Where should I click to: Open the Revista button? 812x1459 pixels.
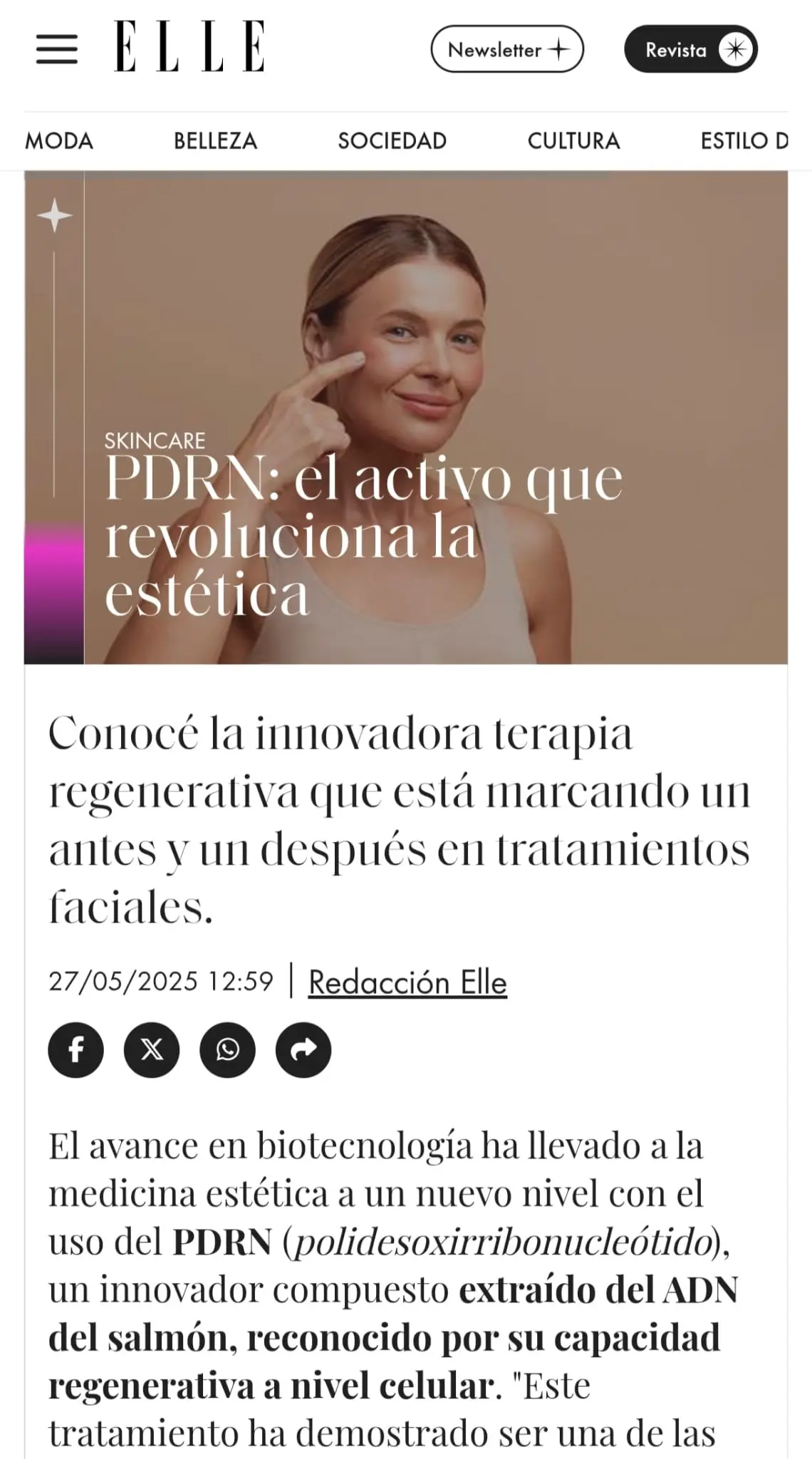pyautogui.click(x=690, y=49)
